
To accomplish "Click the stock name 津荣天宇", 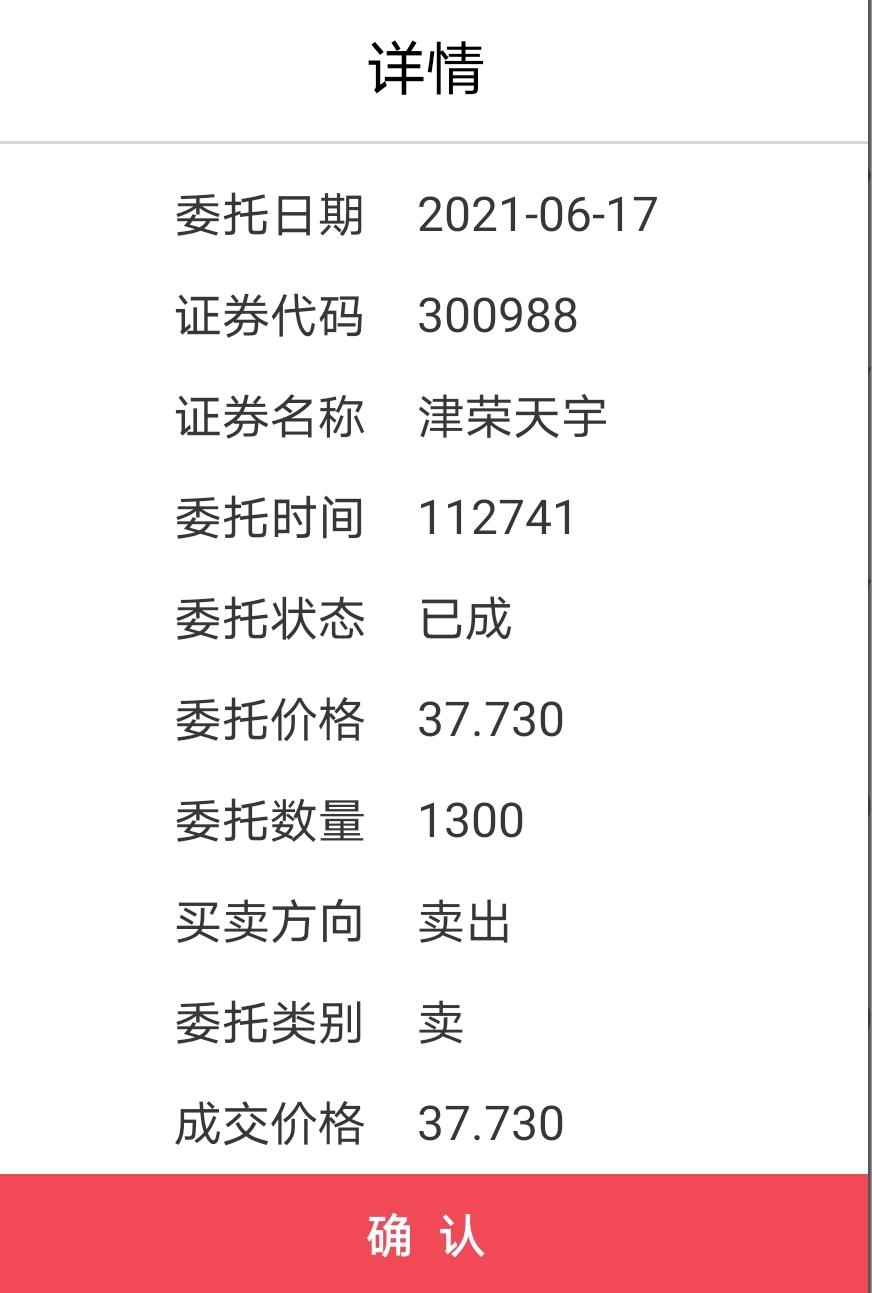I will 510,415.
